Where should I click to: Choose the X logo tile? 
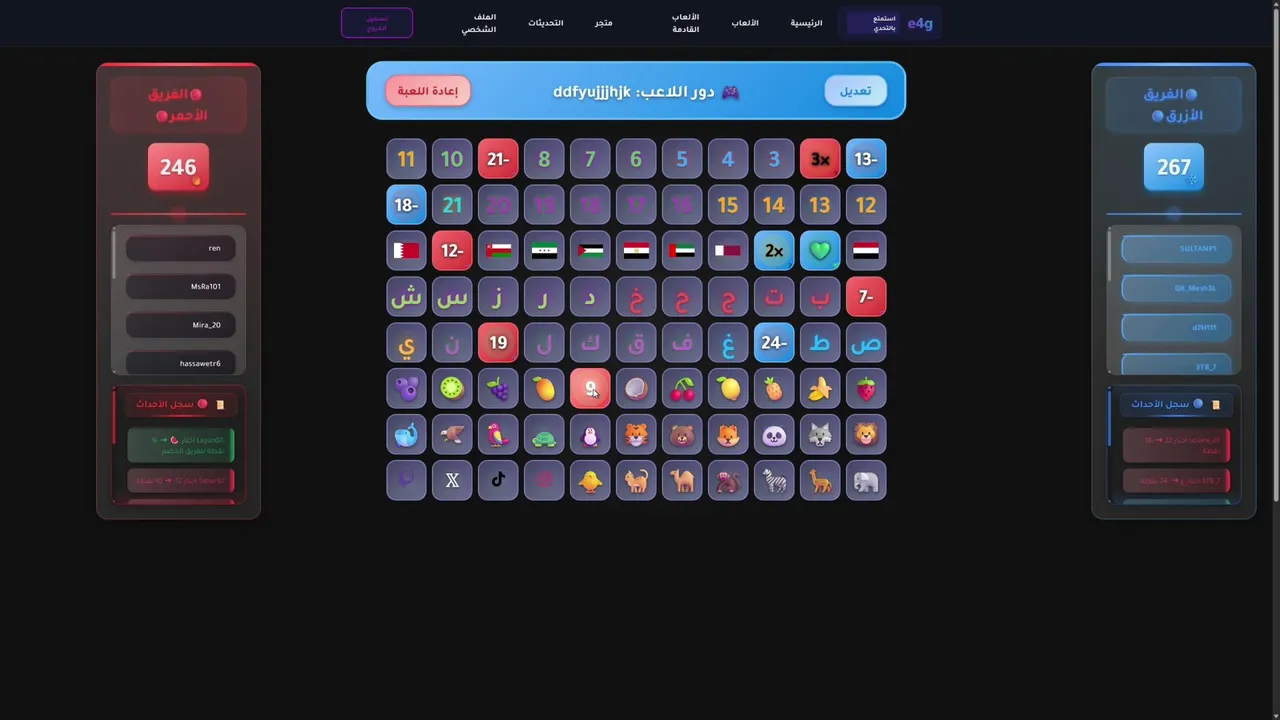[x=452, y=481]
